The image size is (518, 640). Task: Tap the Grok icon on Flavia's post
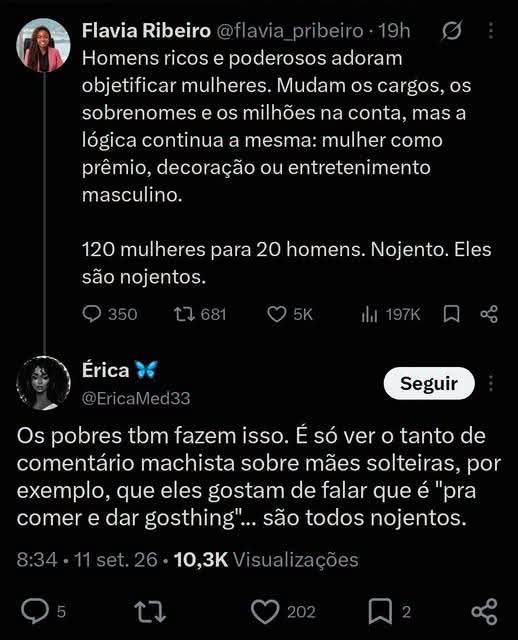[451, 31]
